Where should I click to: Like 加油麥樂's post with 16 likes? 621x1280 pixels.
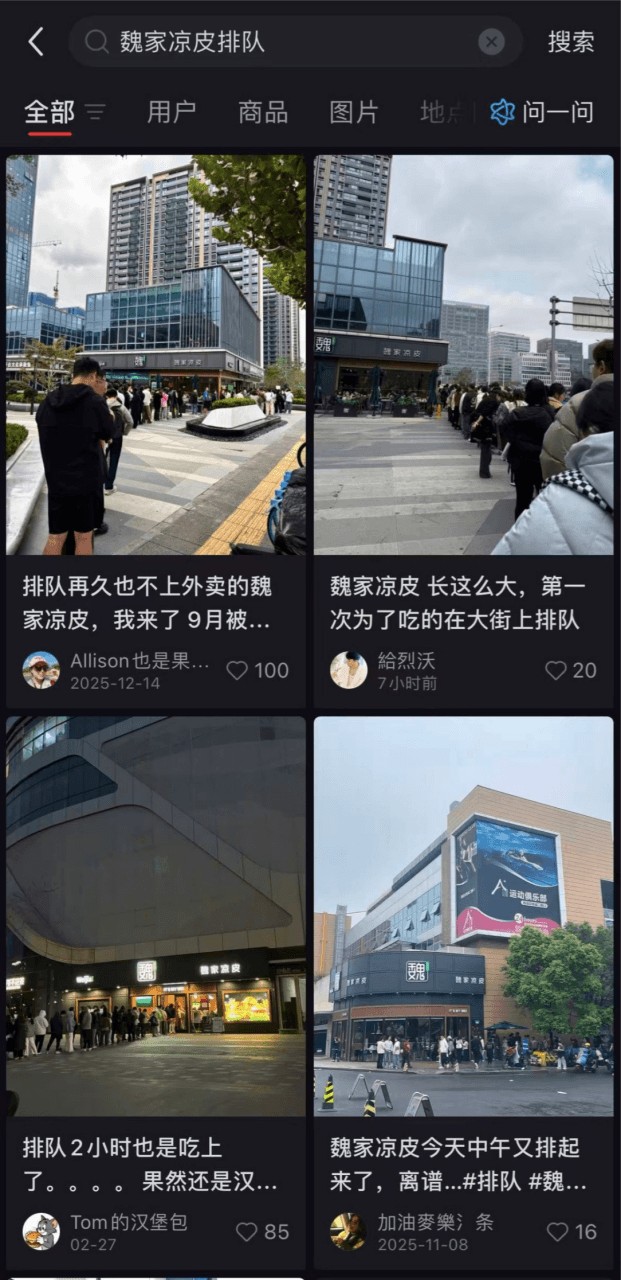558,1232
